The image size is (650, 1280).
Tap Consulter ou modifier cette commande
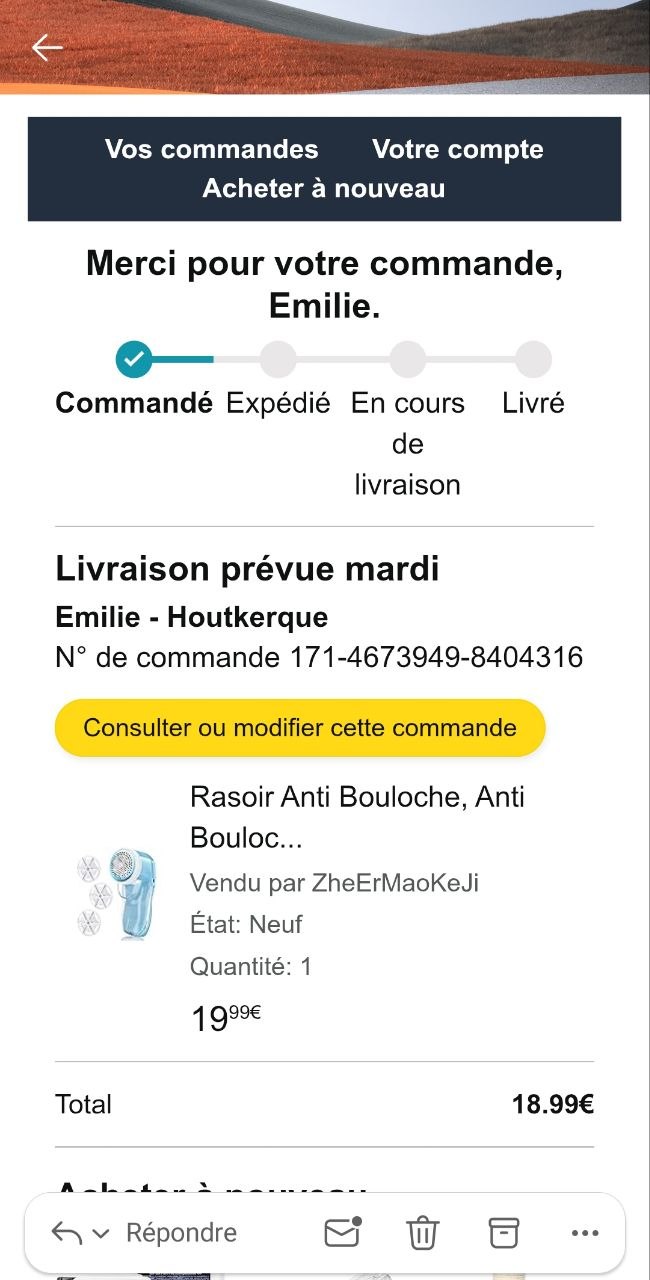(300, 727)
